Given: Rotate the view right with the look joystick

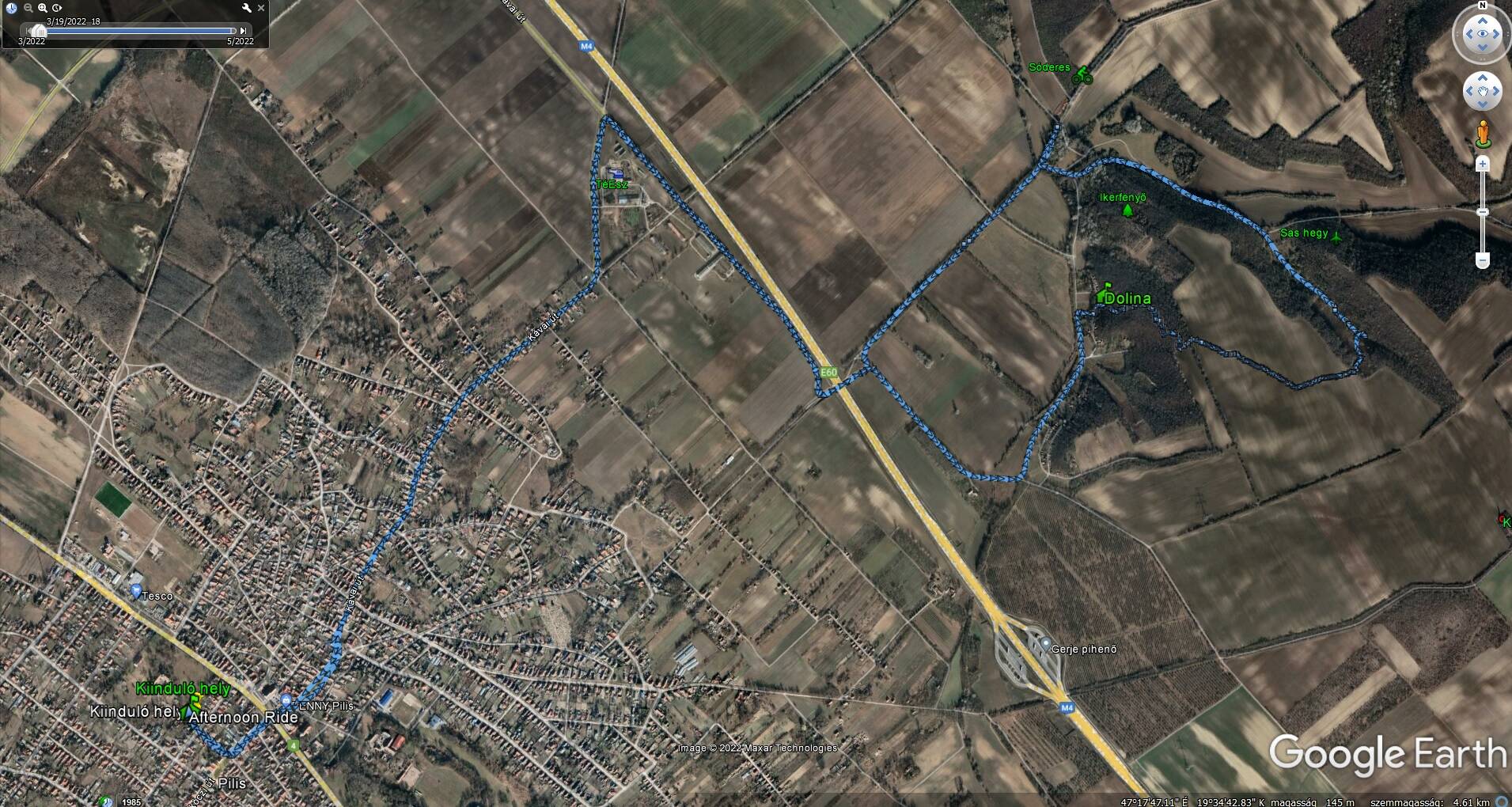Looking at the screenshot, I should coord(1497,35).
